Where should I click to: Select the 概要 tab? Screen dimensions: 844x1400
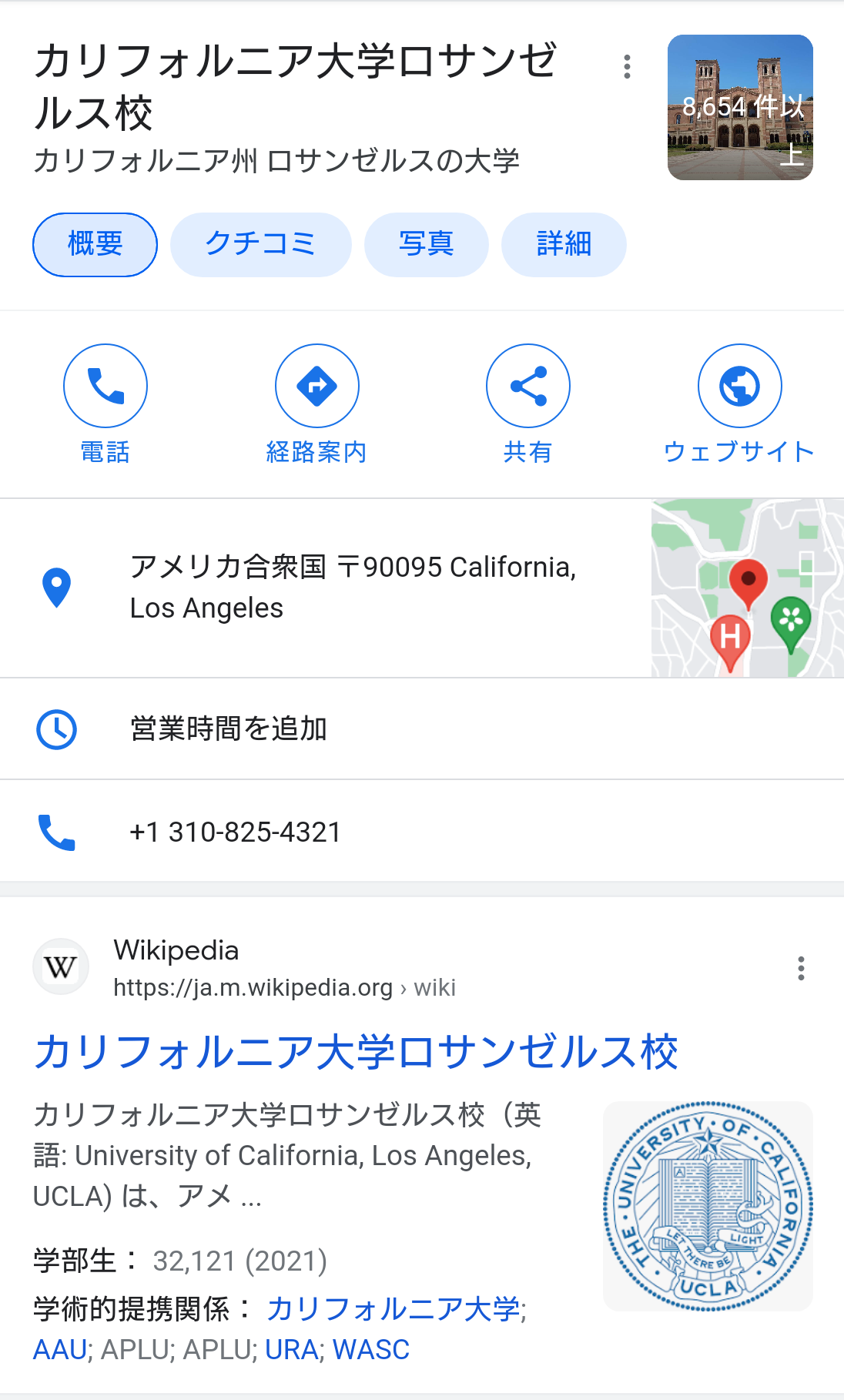pos(95,245)
